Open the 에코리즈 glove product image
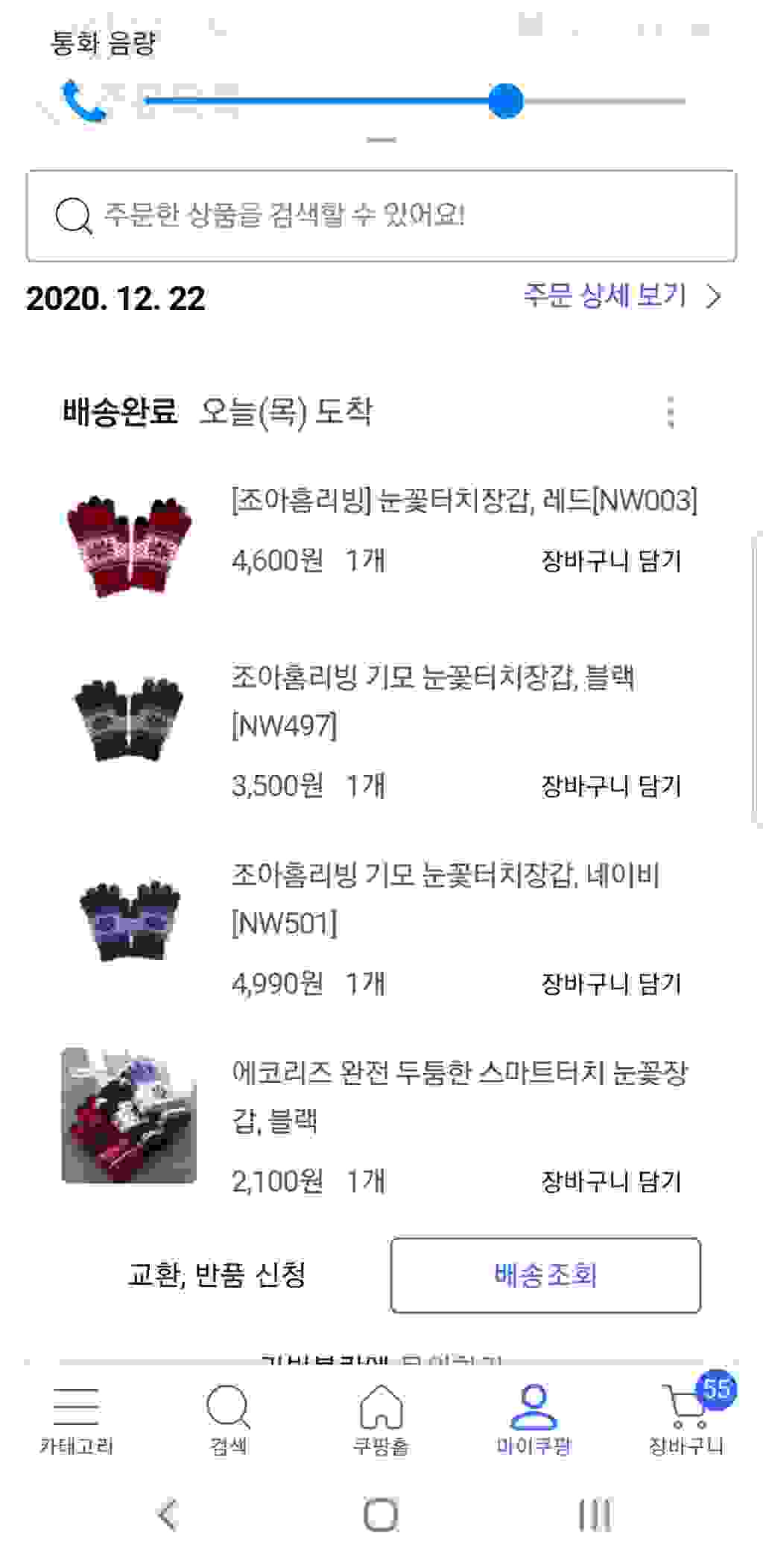This screenshot has height=1568, width=763. (129, 1116)
